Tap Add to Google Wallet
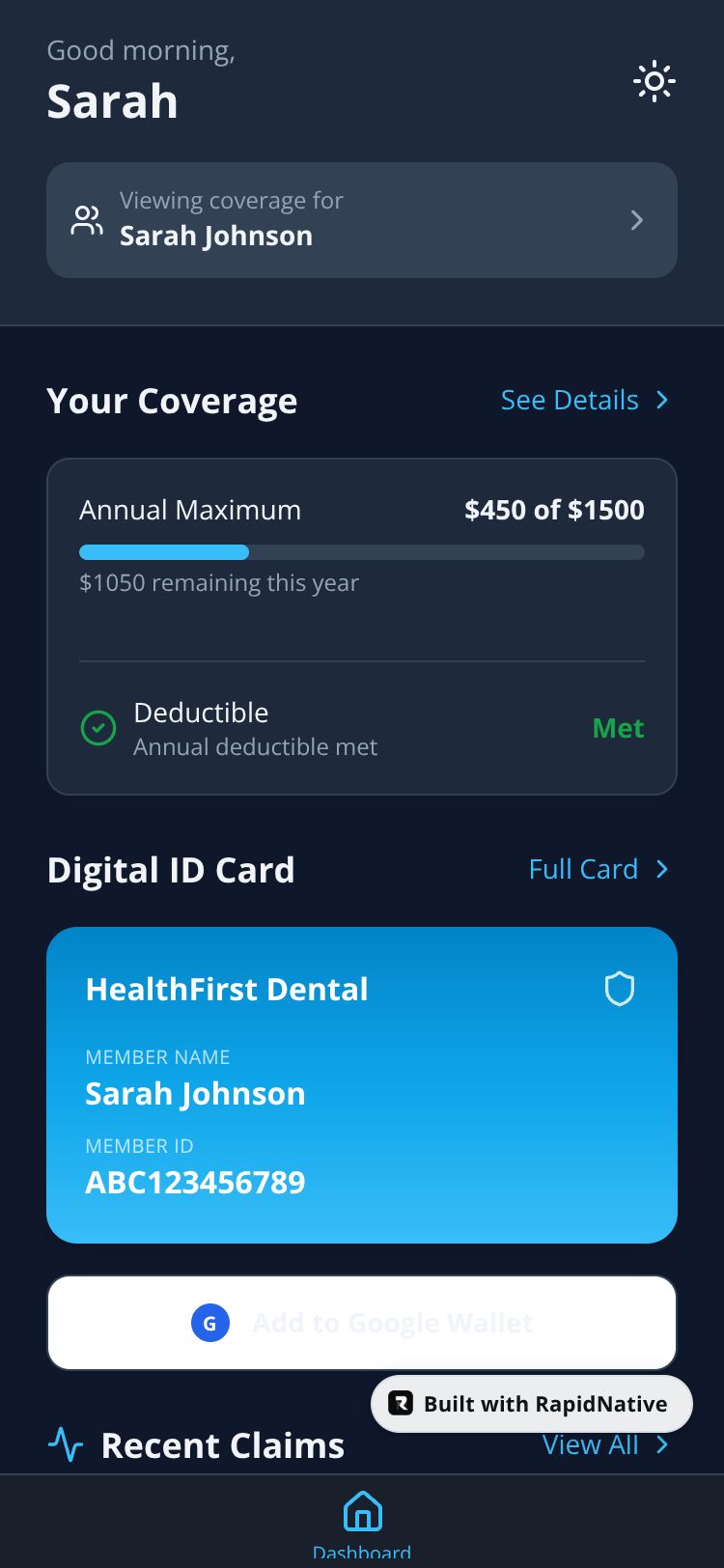 coord(361,1322)
